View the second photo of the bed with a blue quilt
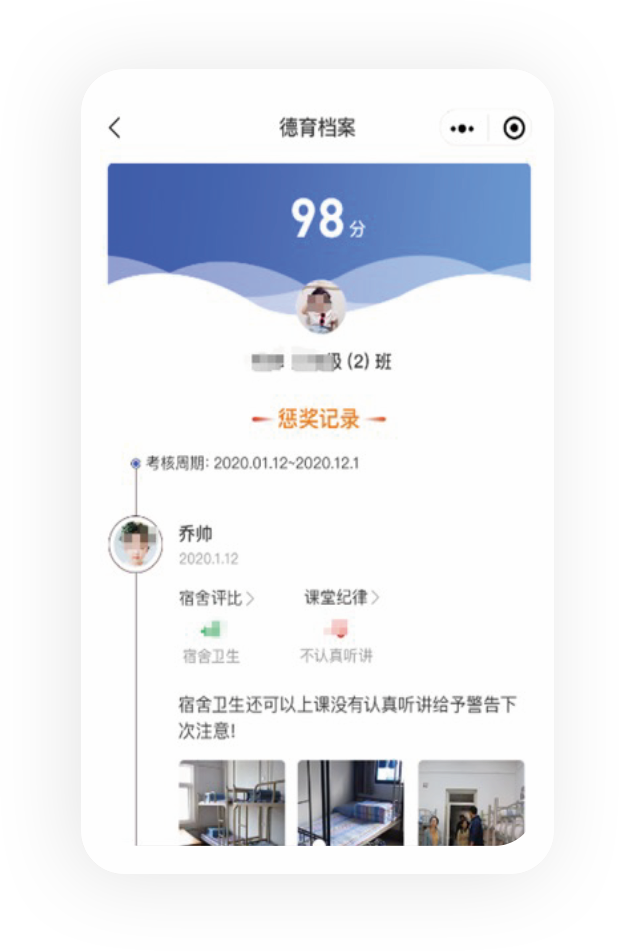 [351, 802]
